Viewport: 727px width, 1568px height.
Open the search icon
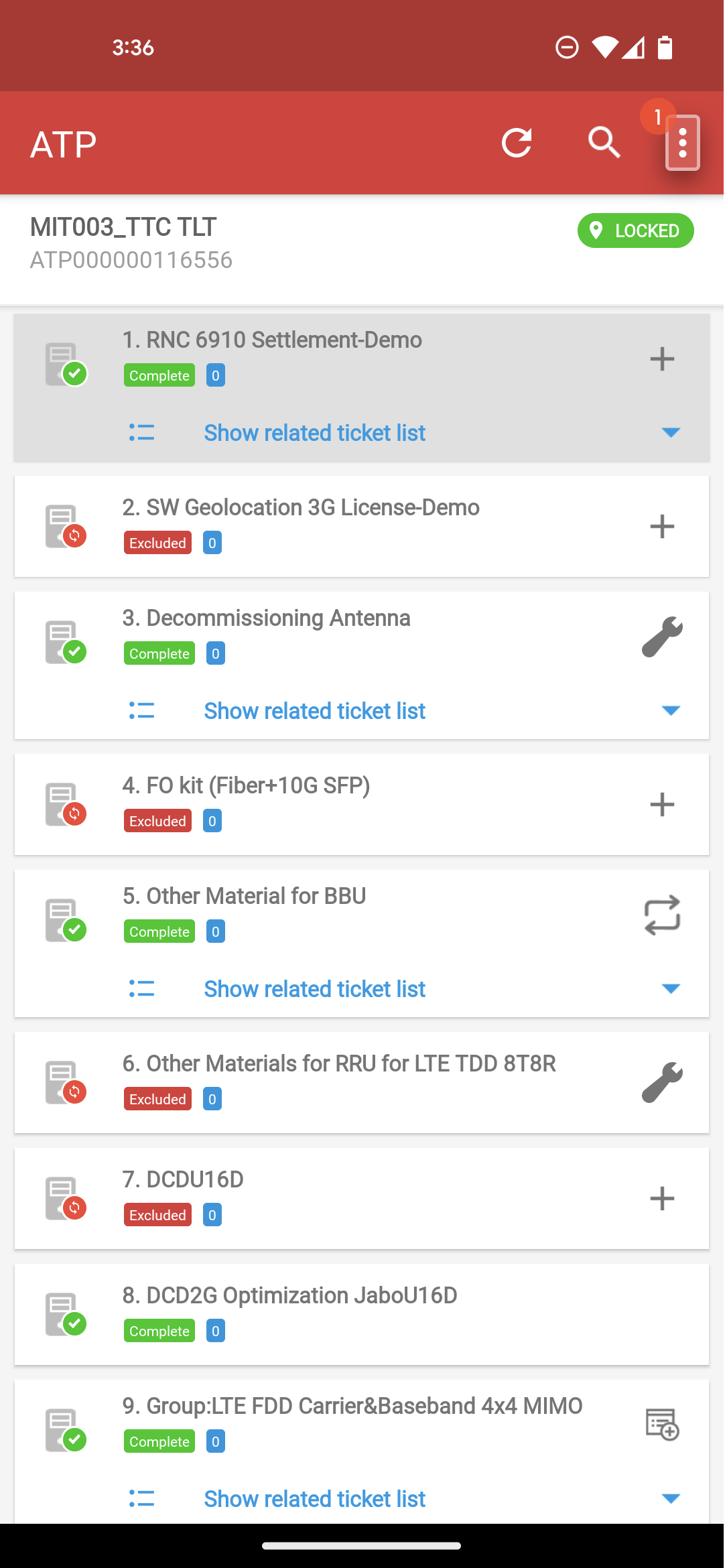pos(604,143)
